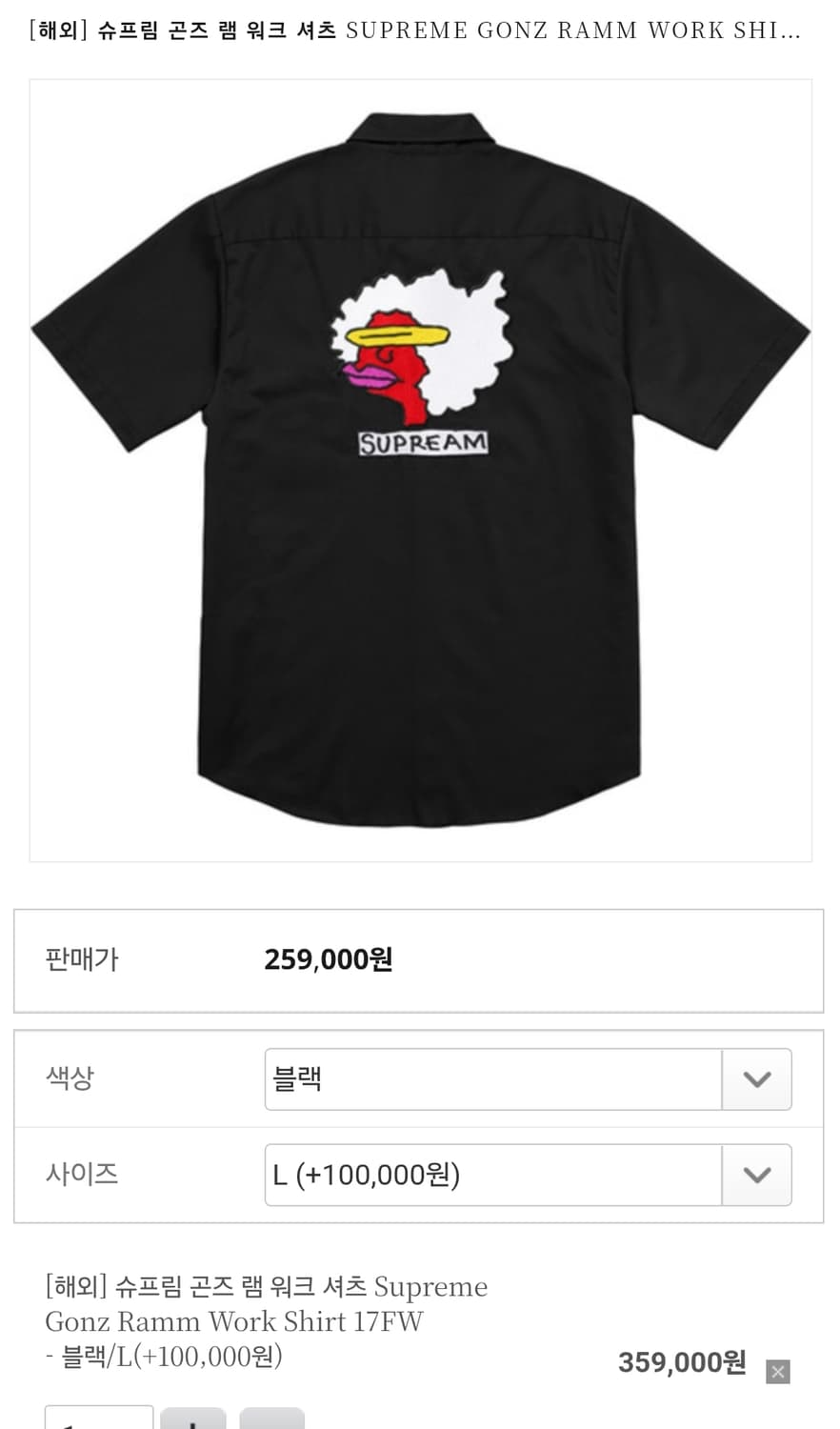Click the 사이즈 row label

pyautogui.click(x=82, y=1175)
